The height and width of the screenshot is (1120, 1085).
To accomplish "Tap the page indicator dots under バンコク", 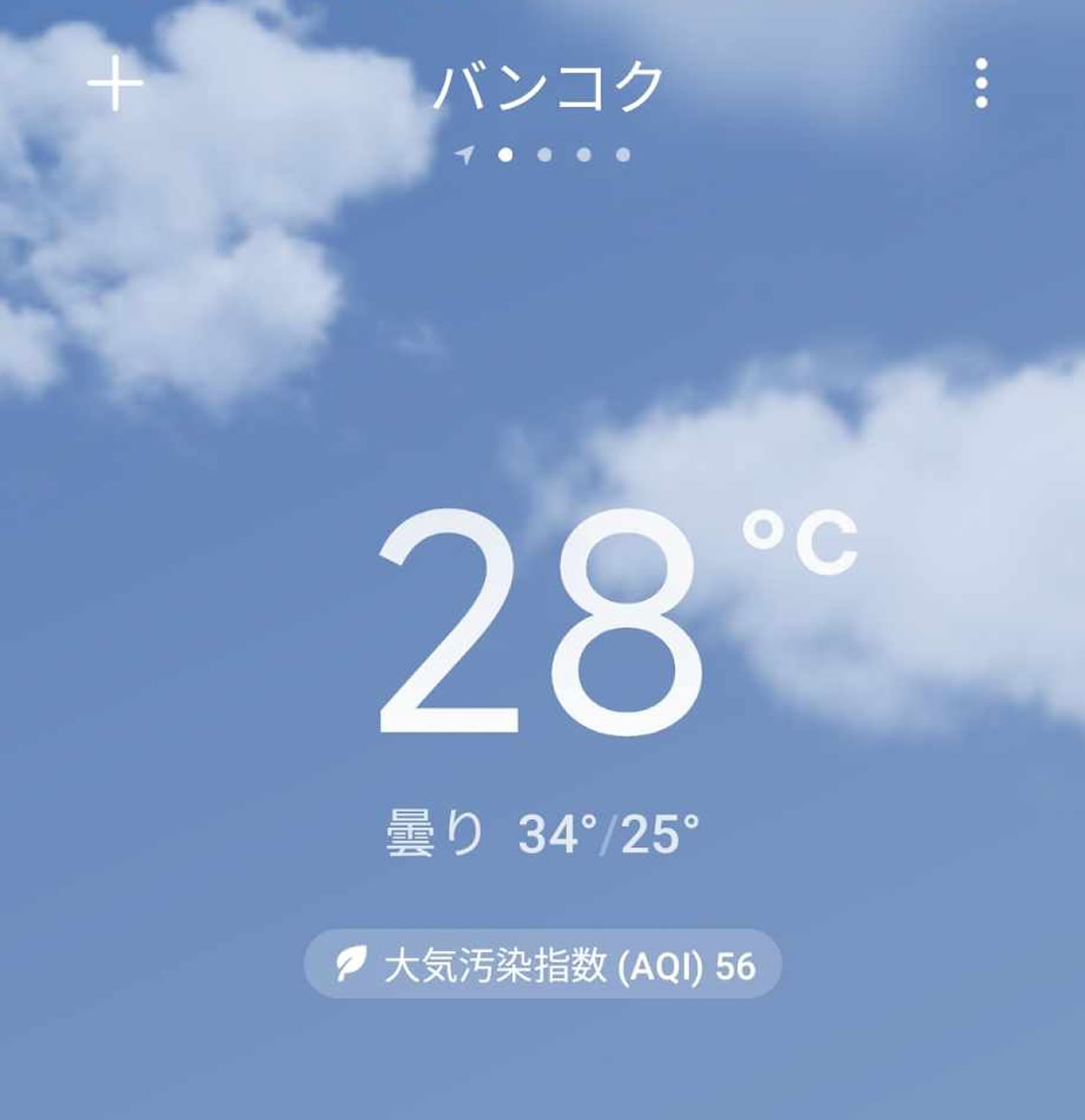I will click(x=544, y=155).
